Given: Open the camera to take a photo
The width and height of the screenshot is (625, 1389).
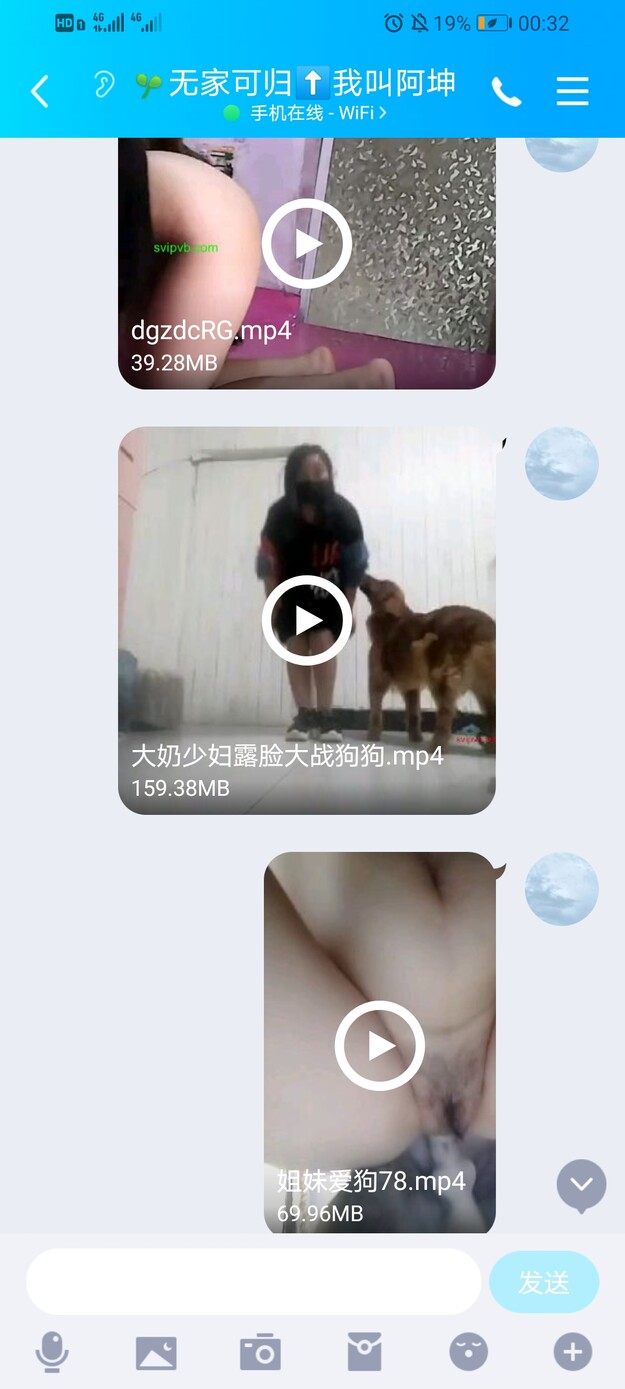Looking at the screenshot, I should [x=260, y=1352].
